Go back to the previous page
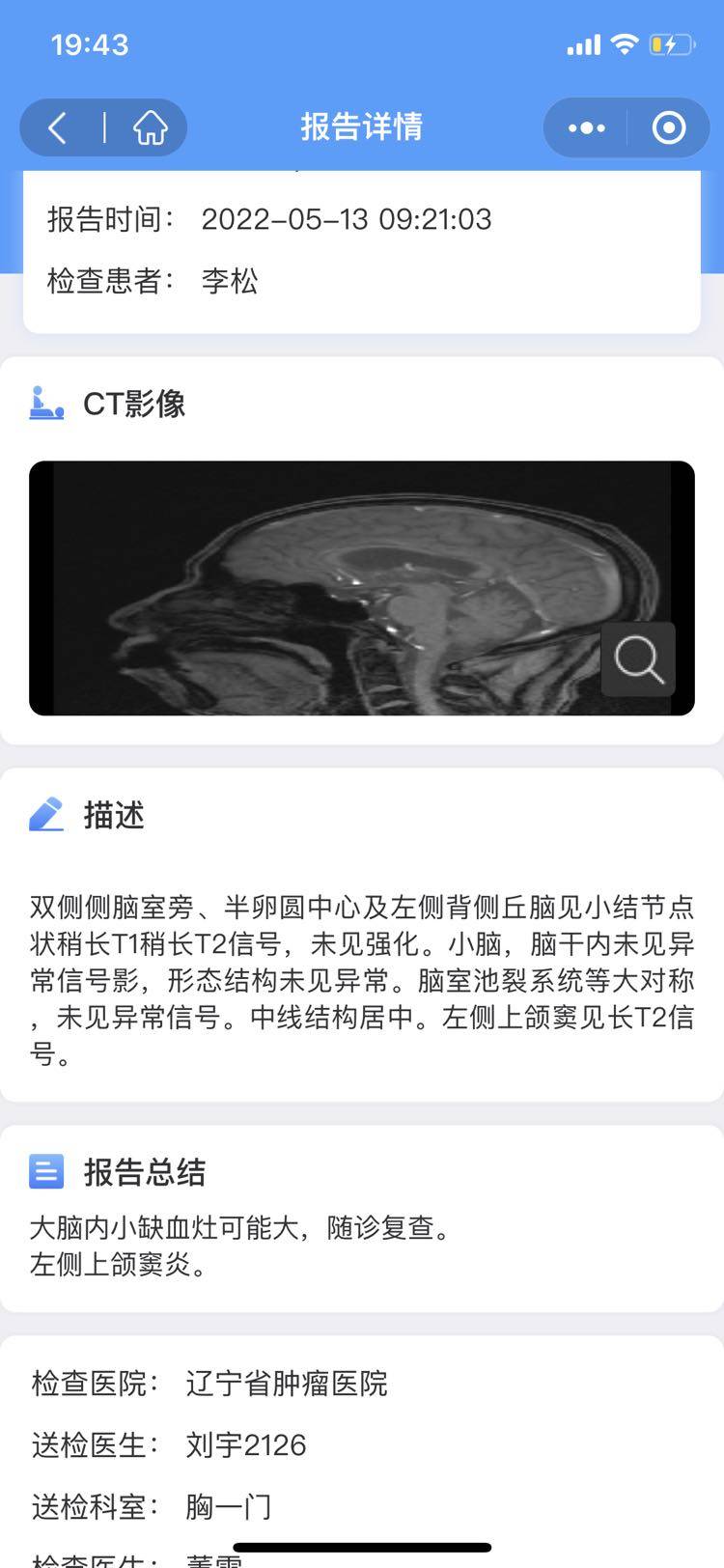Image resolution: width=724 pixels, height=1568 pixels. (59, 127)
